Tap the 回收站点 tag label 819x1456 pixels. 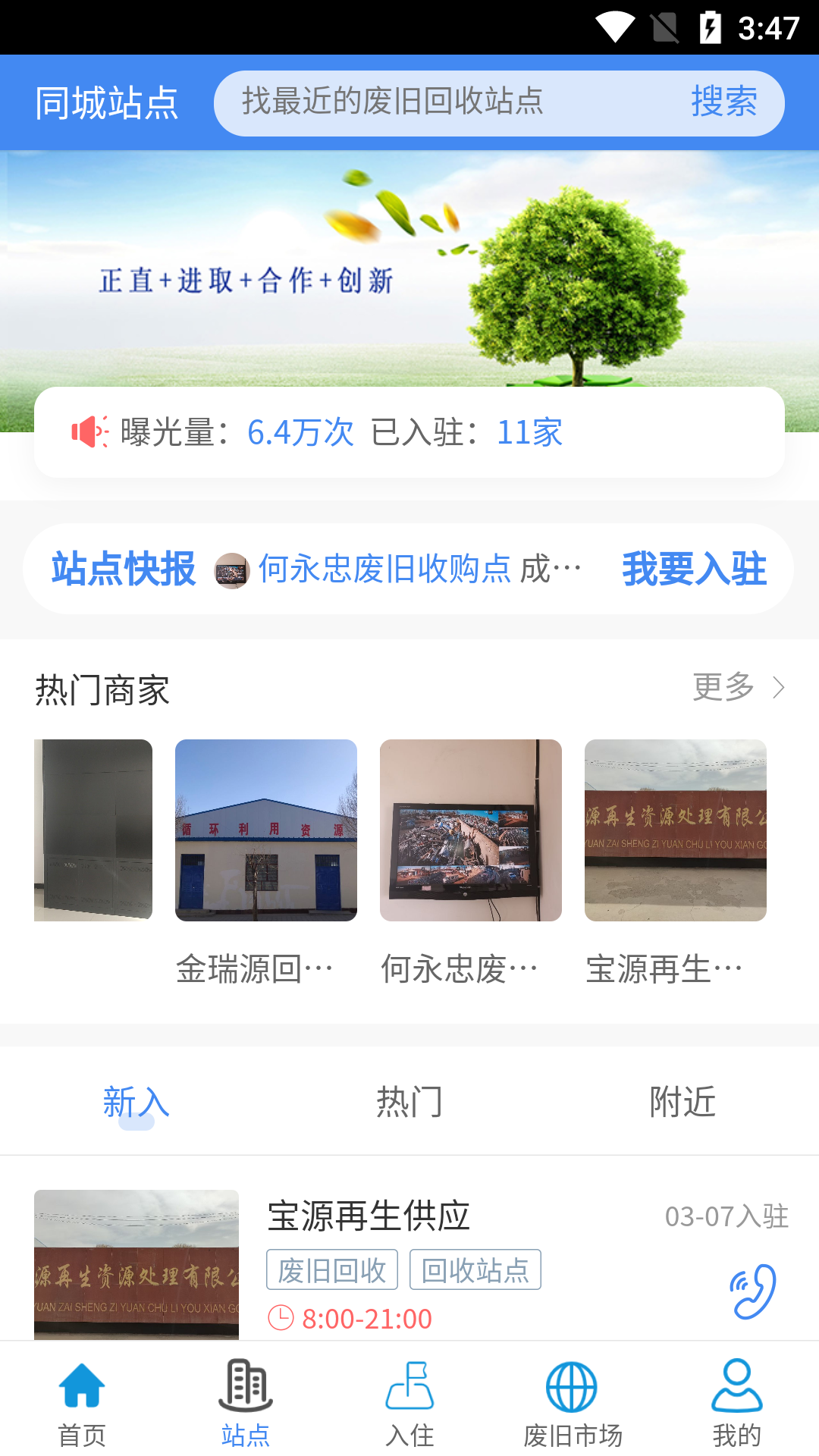coord(475,1269)
